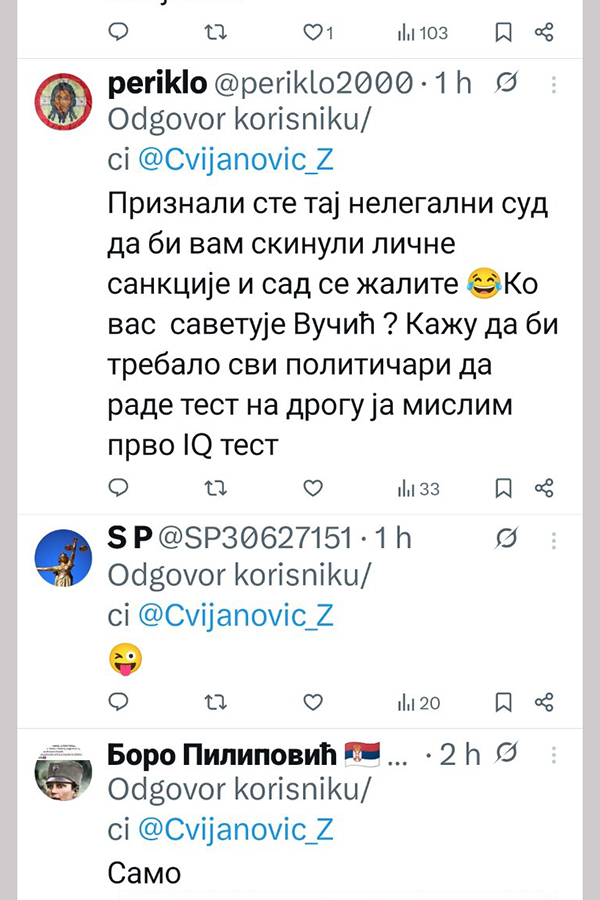Like periklo's comment
600x900 pixels.
[313, 488]
